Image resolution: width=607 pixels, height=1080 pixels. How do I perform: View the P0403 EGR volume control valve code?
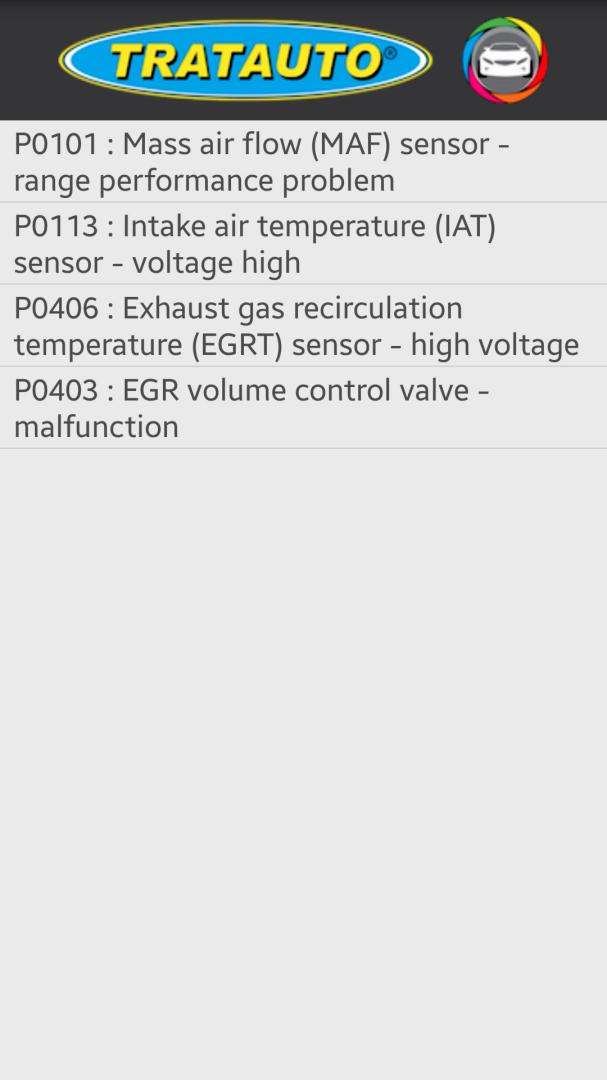(303, 408)
